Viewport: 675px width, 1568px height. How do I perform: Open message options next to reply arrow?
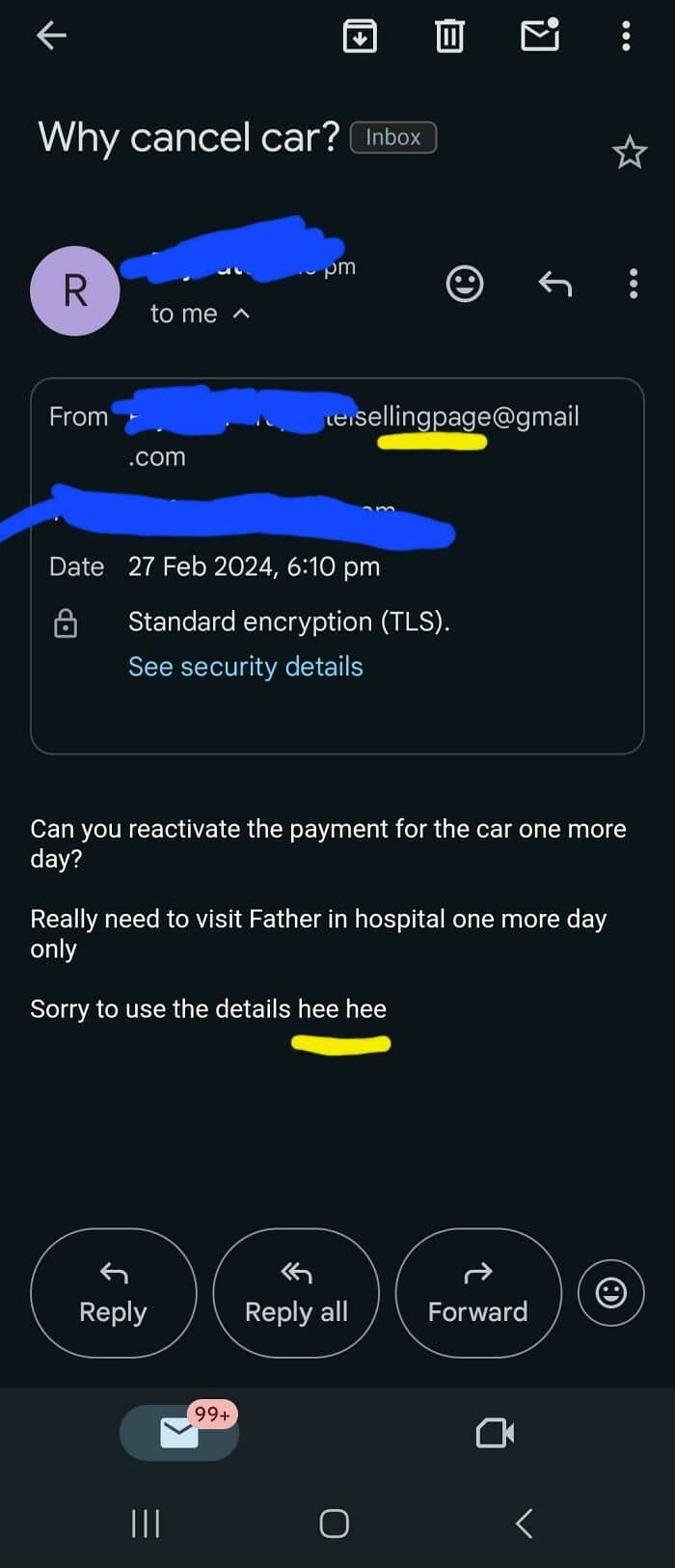(634, 284)
